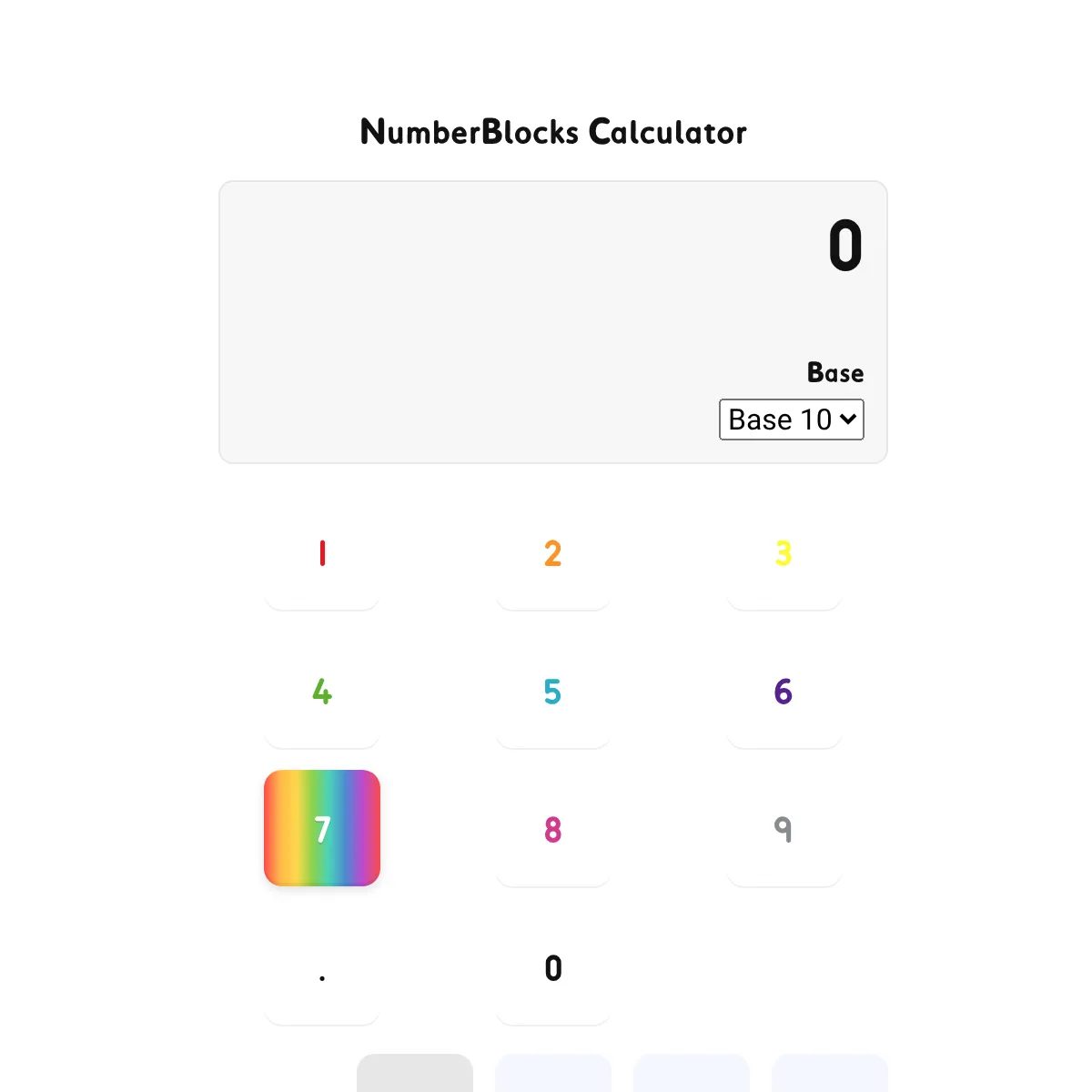
Task: Enter digit 8 on the keypad
Action: coord(552,830)
